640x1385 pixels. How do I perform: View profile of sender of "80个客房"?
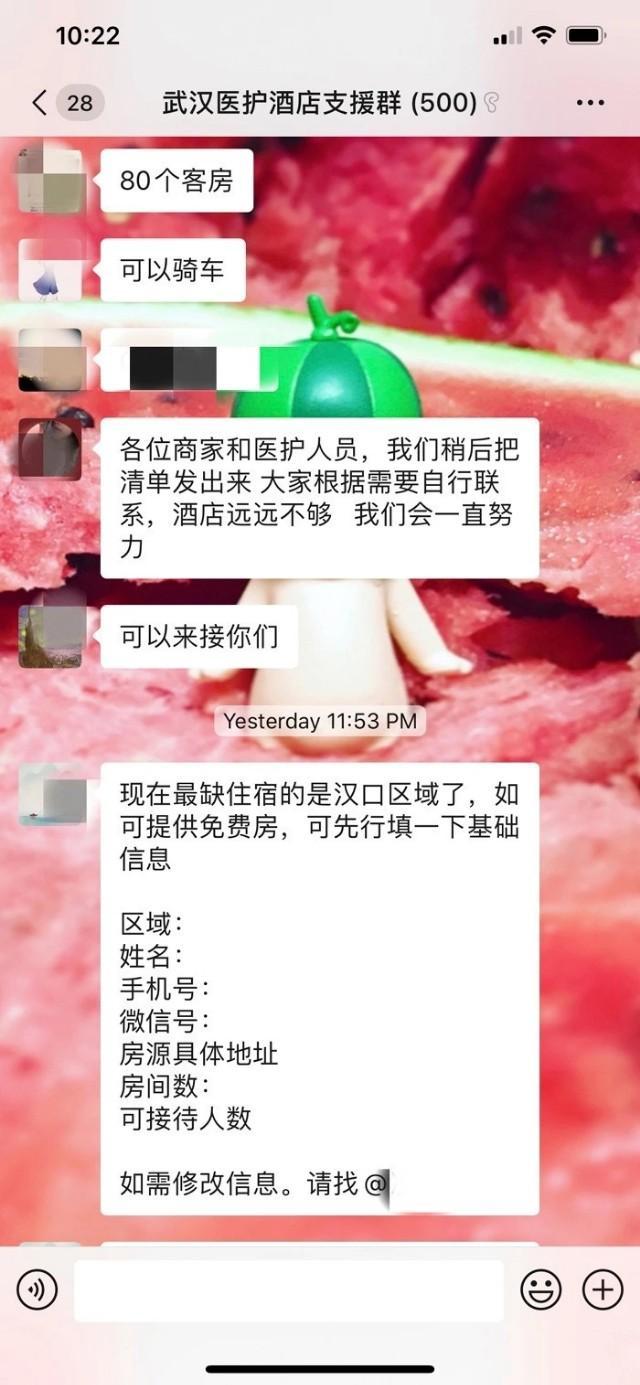[50, 180]
